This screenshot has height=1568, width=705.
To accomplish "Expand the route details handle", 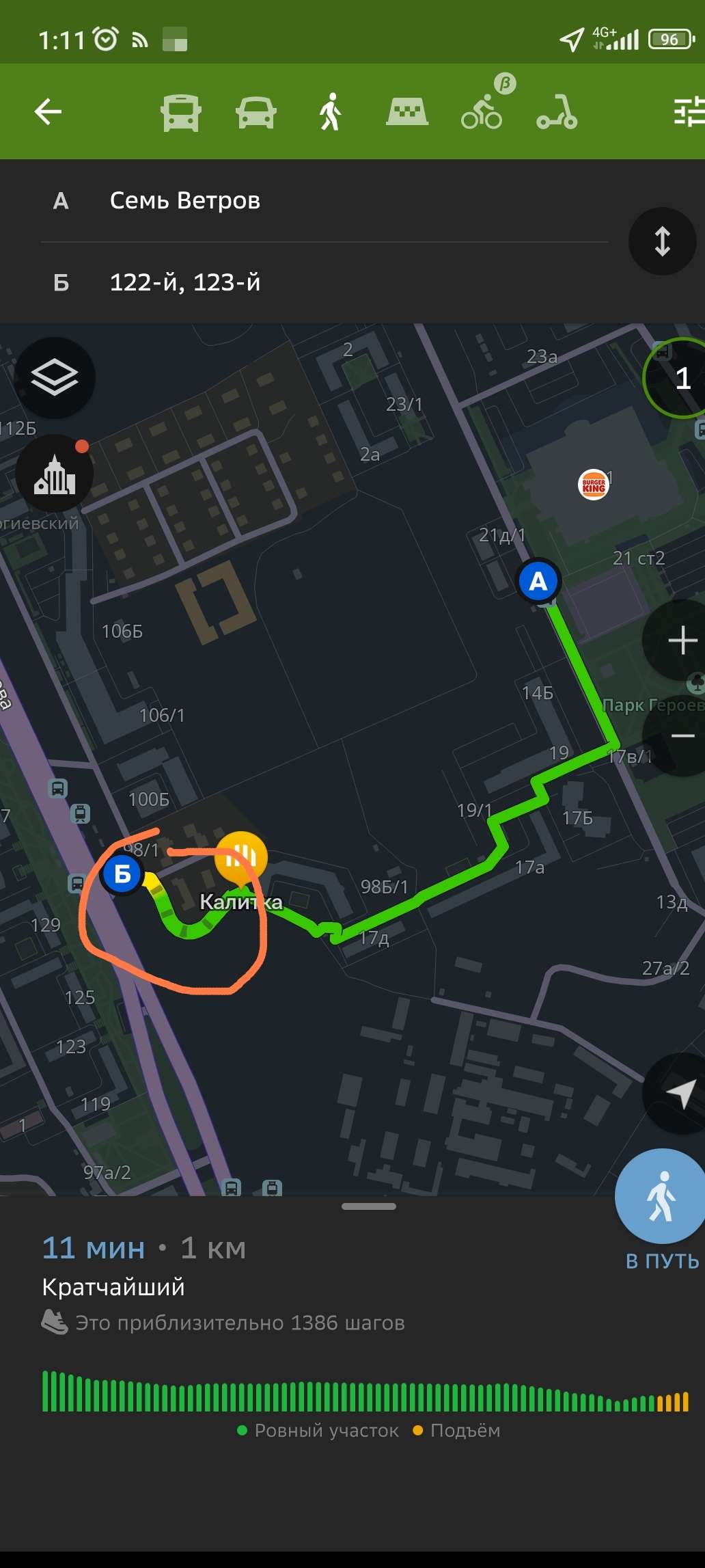I will [369, 1206].
